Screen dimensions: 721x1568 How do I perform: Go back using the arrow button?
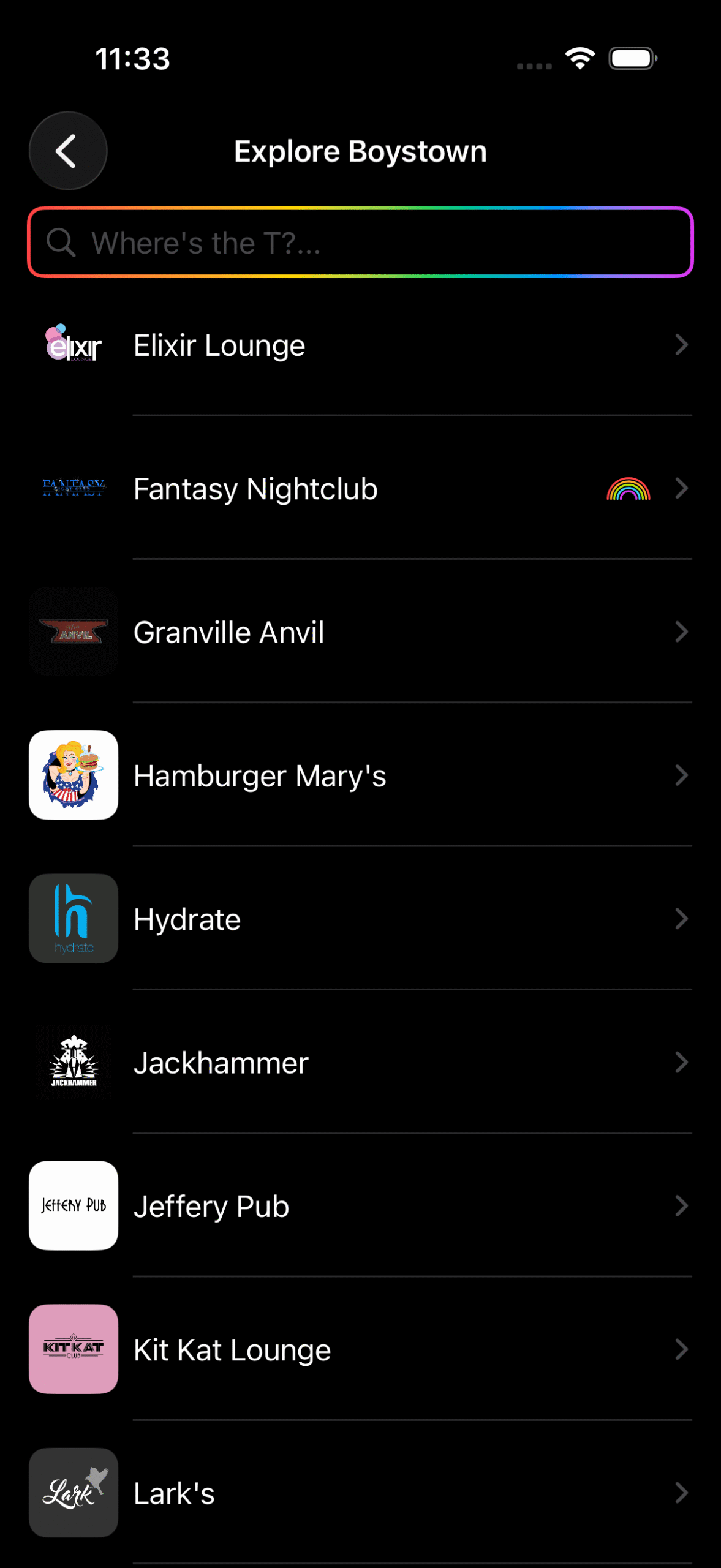click(68, 151)
